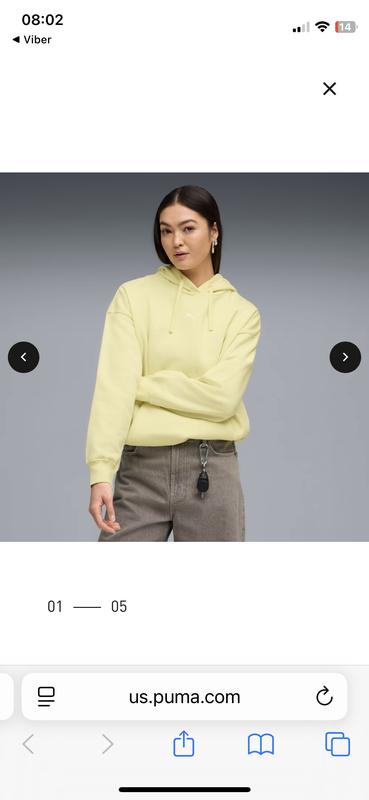Tap the us.puma.com address bar

[x=184, y=696]
